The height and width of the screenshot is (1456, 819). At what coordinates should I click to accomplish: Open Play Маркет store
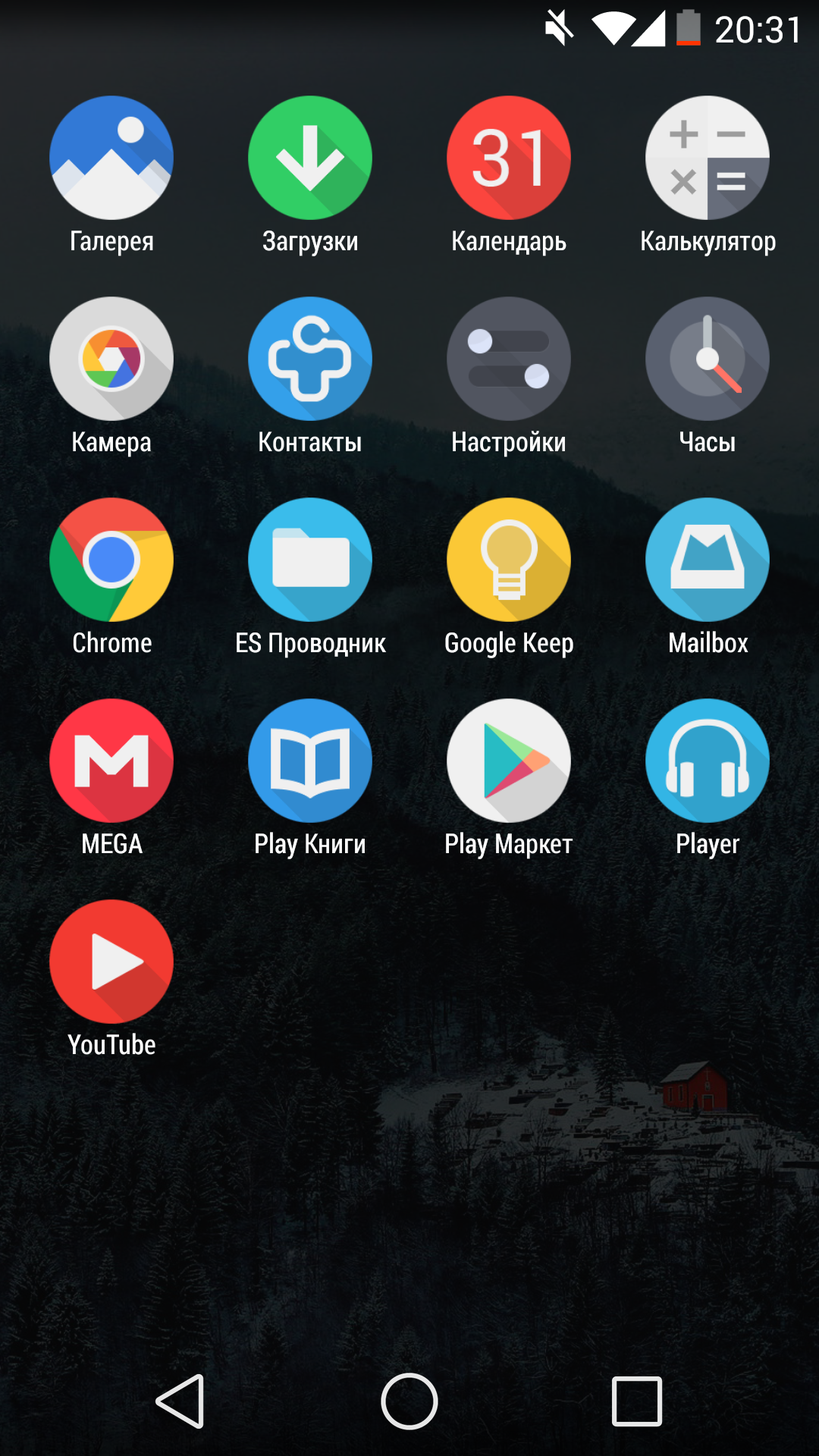[x=509, y=761]
